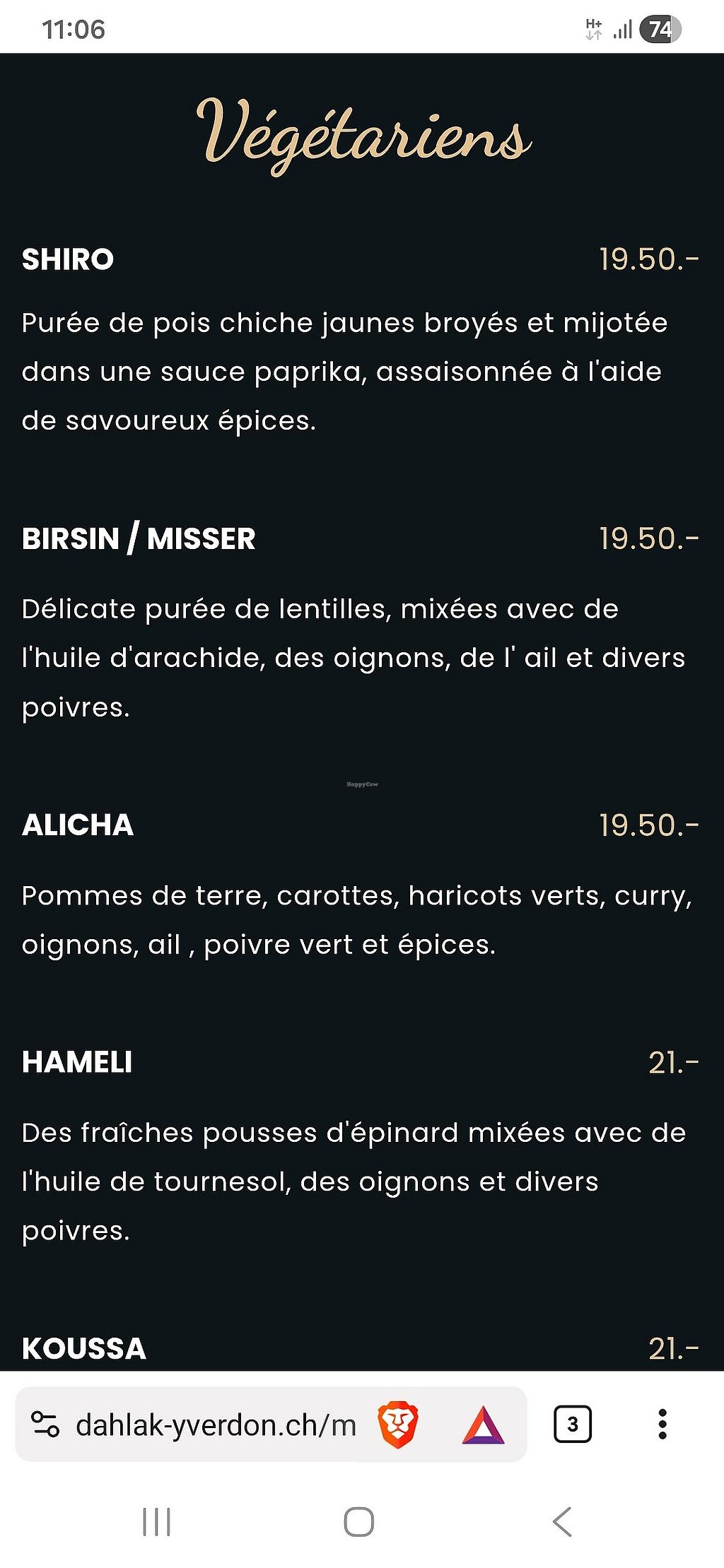
Task: Go back with the system back button
Action: 562,1521
